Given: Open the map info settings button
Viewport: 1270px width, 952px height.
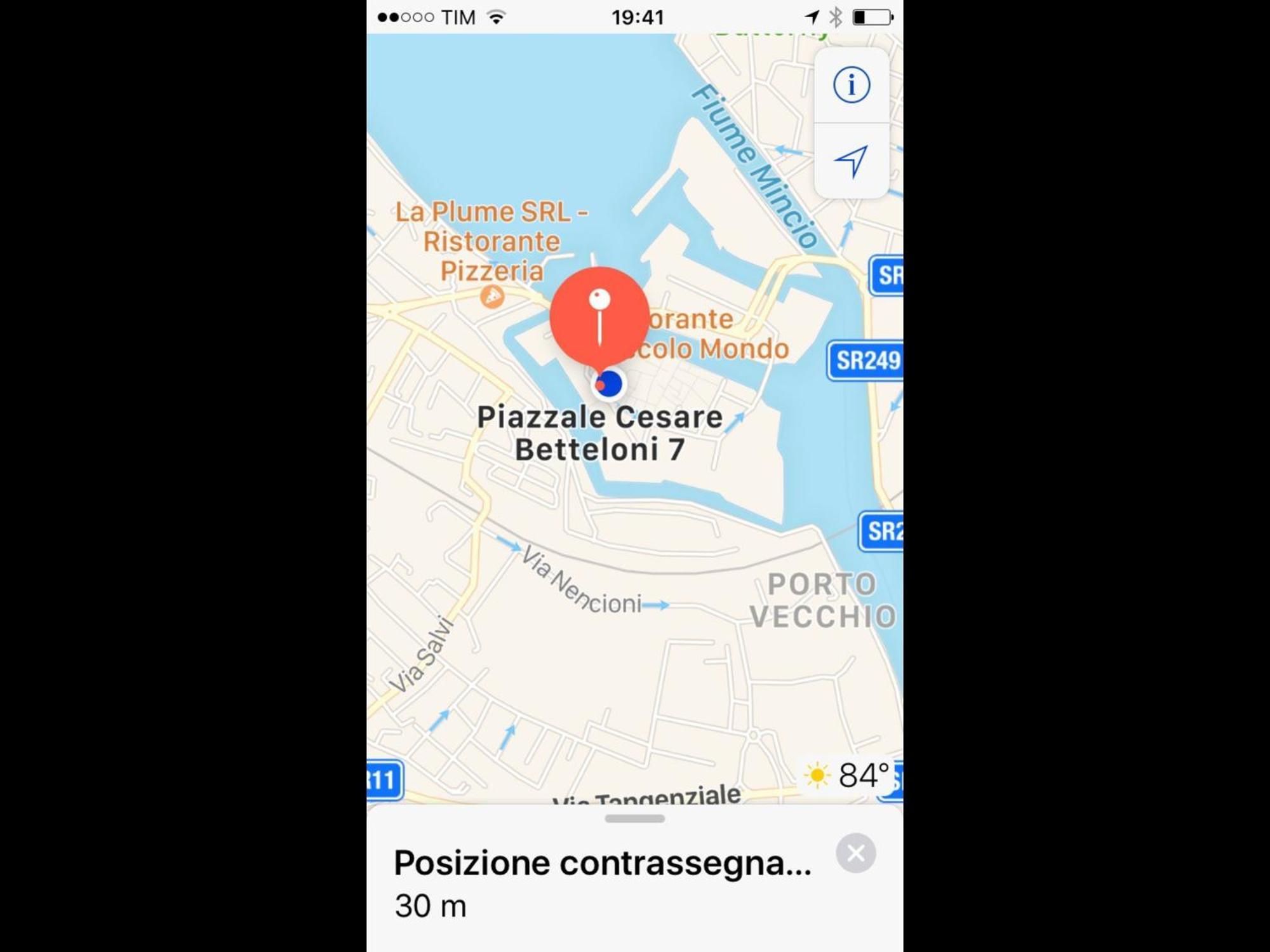Looking at the screenshot, I should (x=851, y=85).
